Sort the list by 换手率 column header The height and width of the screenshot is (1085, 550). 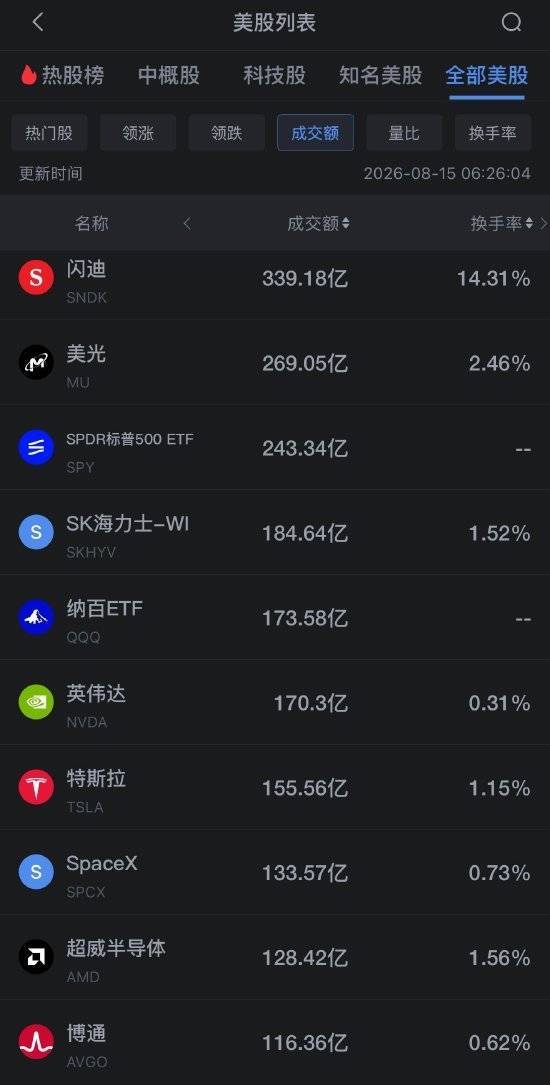coord(502,224)
